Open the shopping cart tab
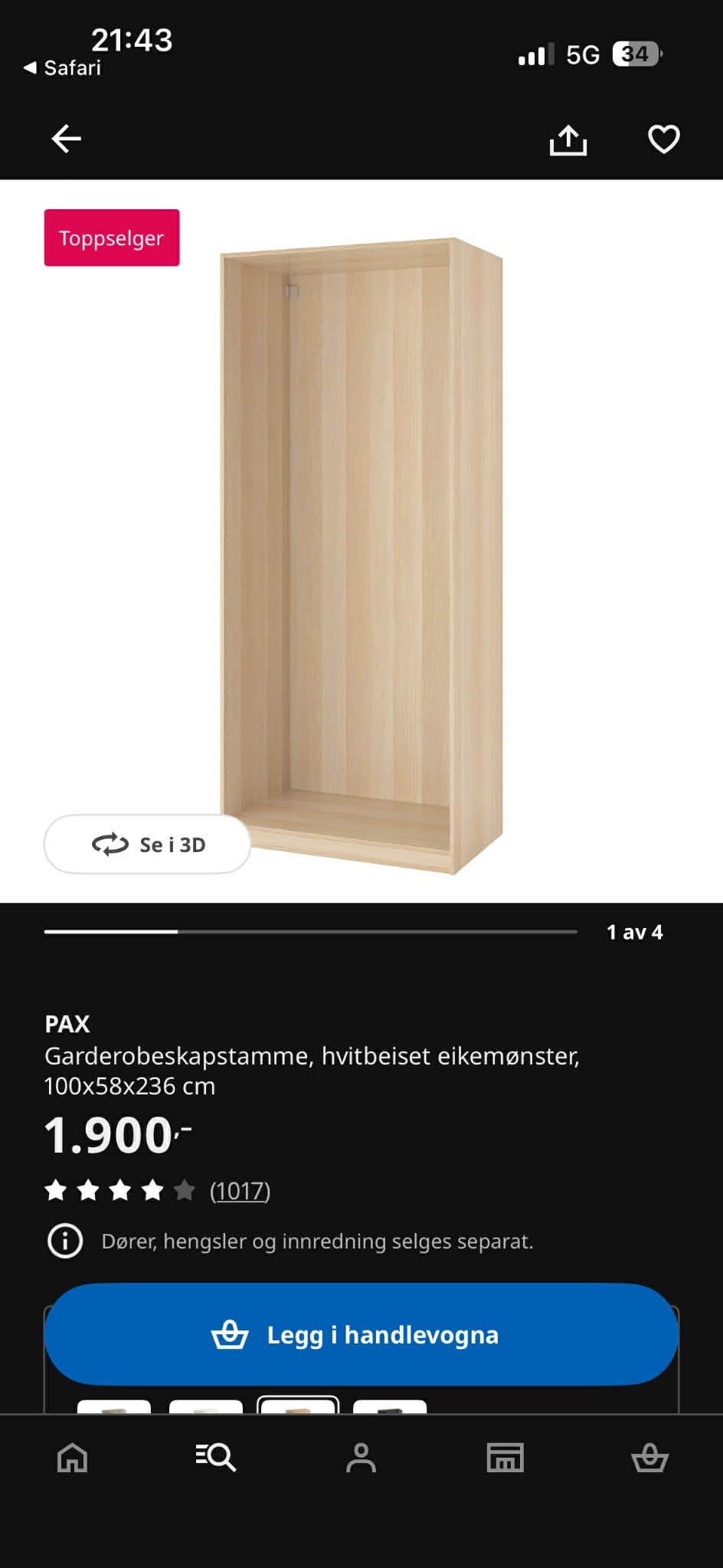The image size is (723, 1568). click(x=650, y=1458)
